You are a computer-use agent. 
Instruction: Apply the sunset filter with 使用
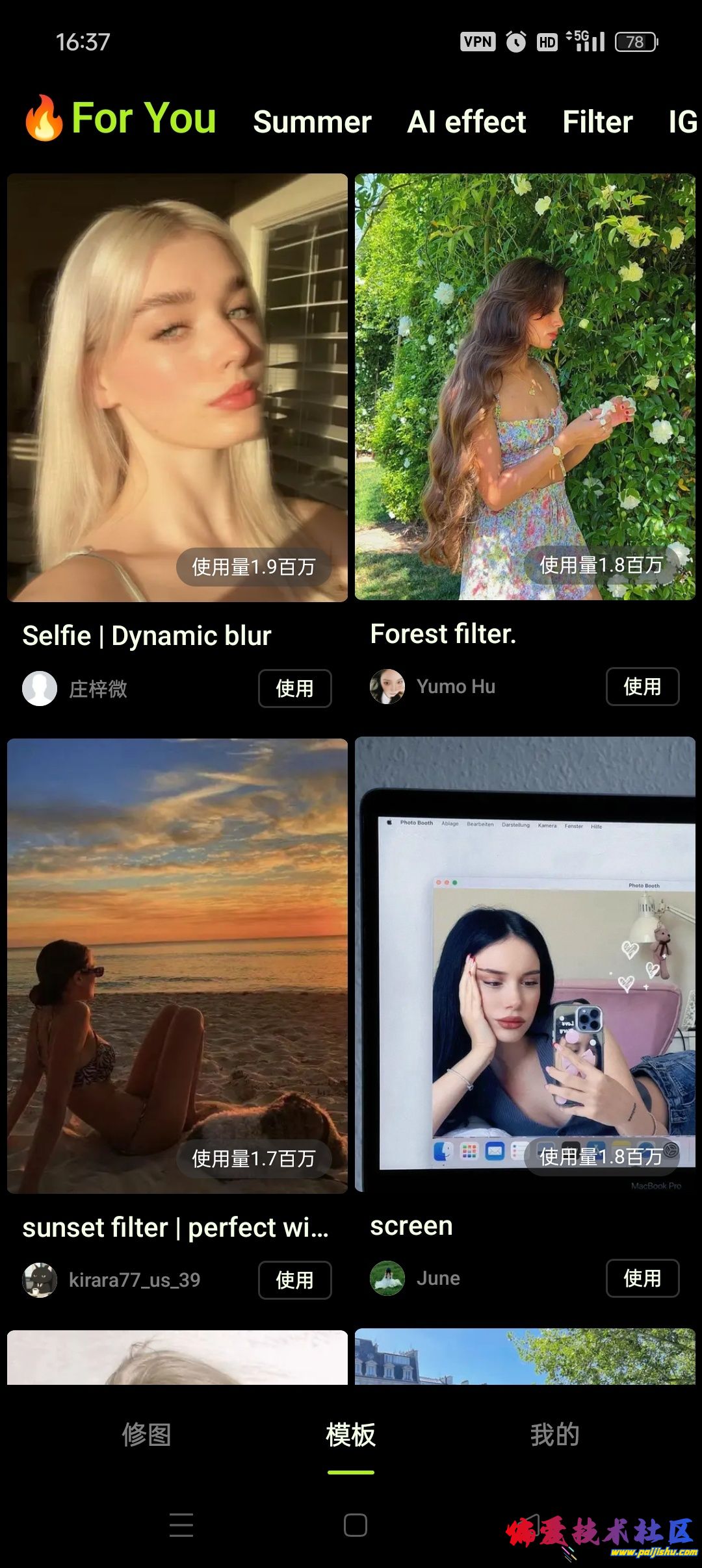click(x=294, y=1280)
